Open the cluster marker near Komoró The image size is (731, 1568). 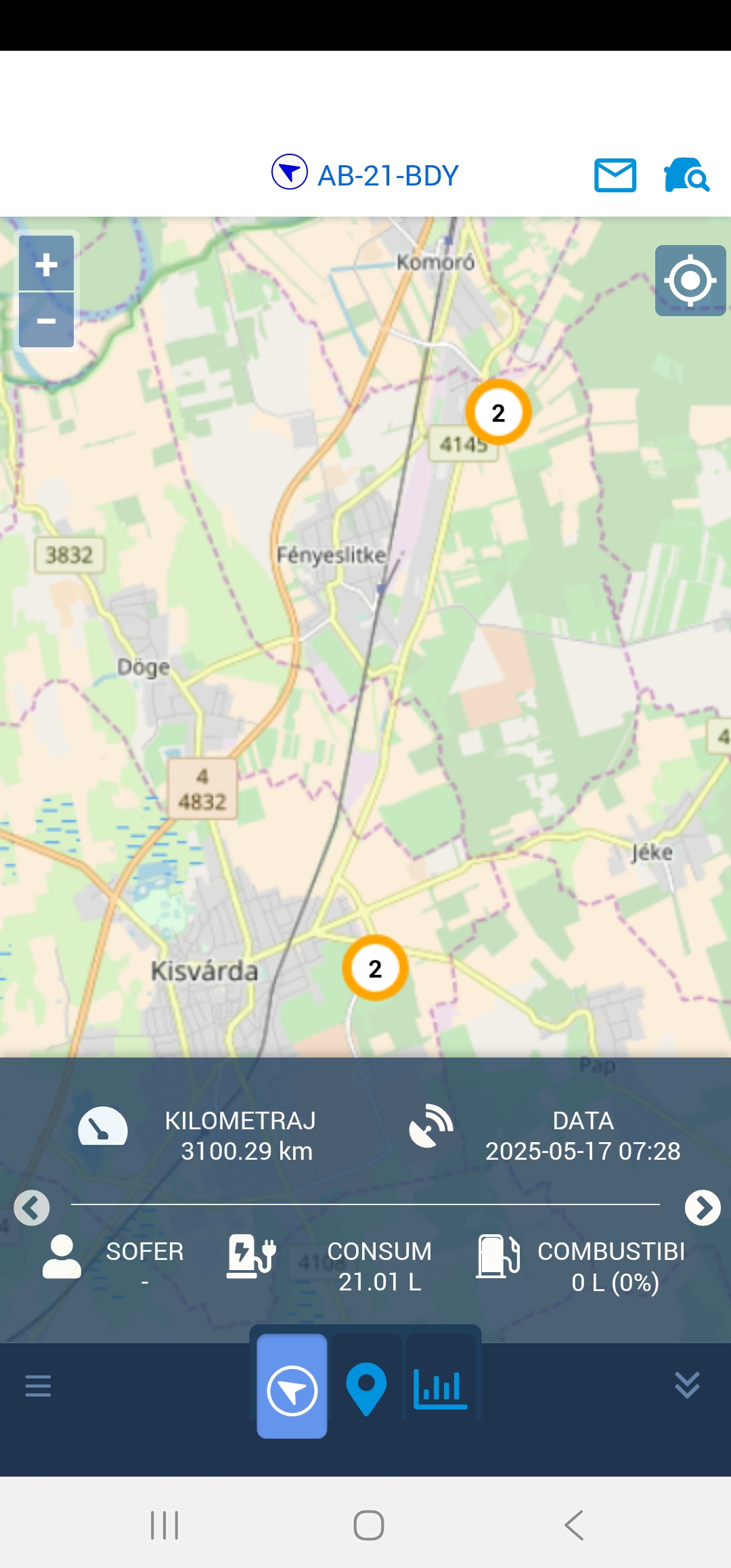pos(498,412)
